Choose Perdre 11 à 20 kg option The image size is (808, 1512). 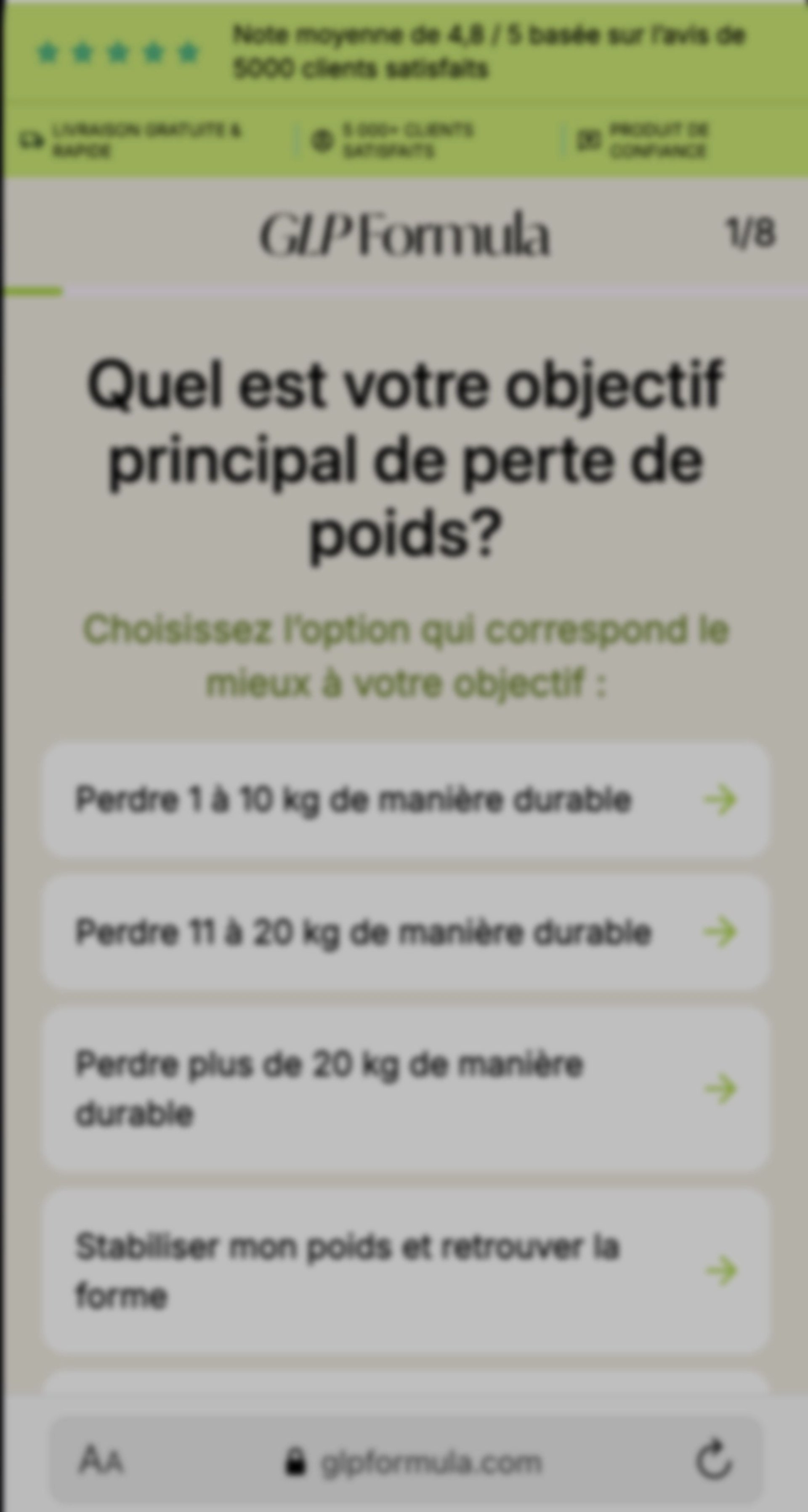point(405,932)
